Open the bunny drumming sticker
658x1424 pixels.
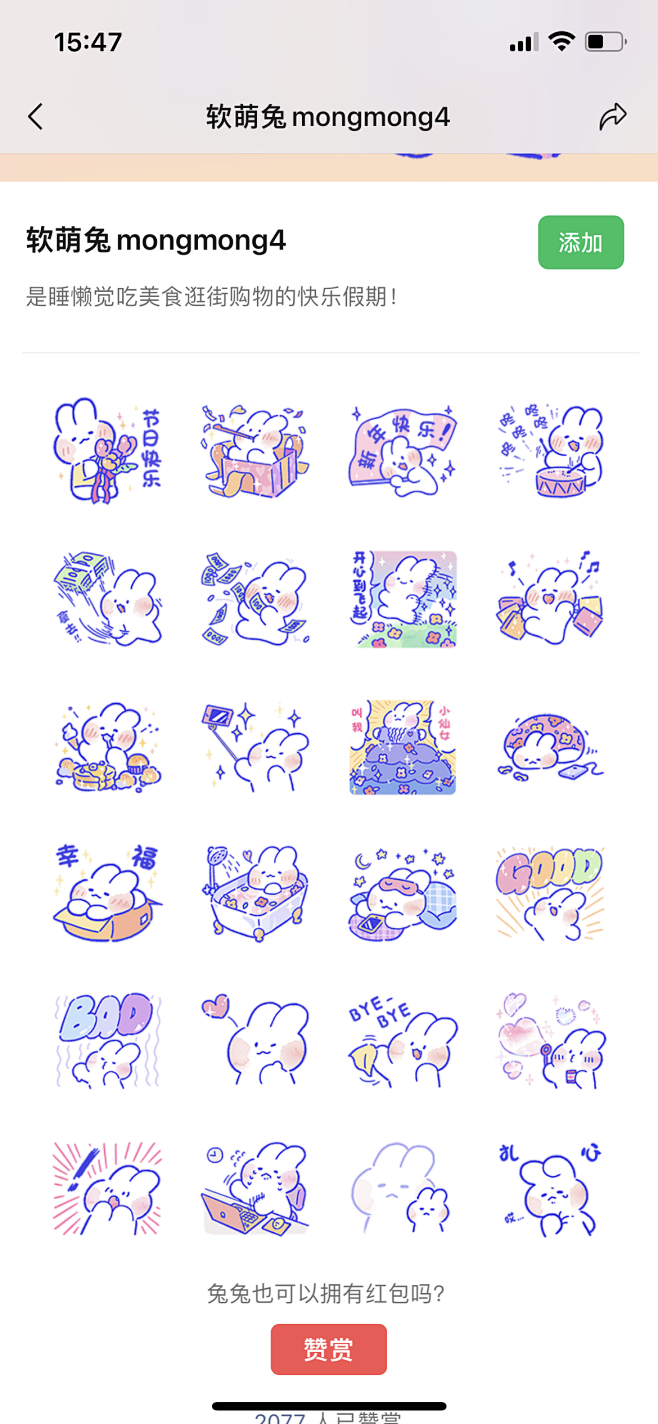(551, 450)
